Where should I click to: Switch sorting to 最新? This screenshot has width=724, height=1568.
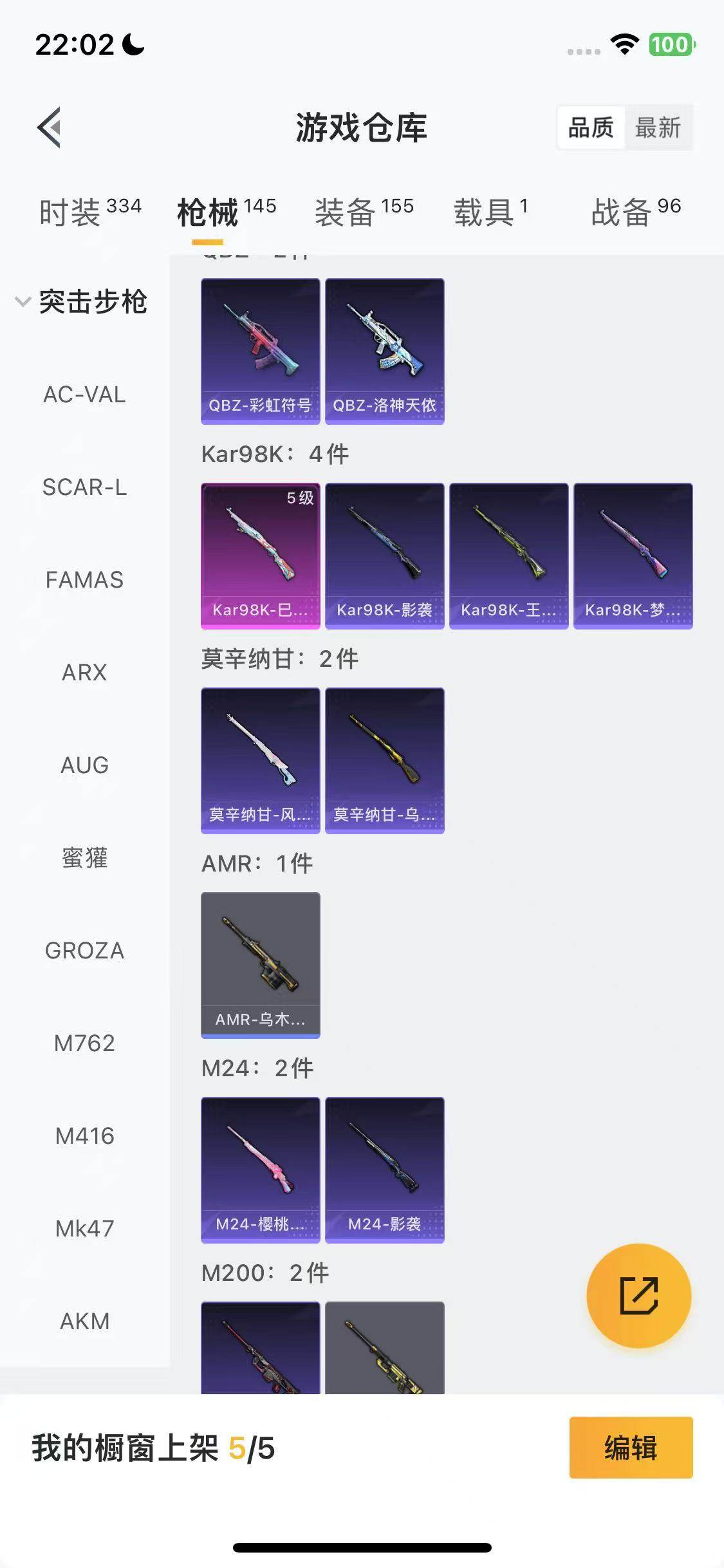coord(658,128)
